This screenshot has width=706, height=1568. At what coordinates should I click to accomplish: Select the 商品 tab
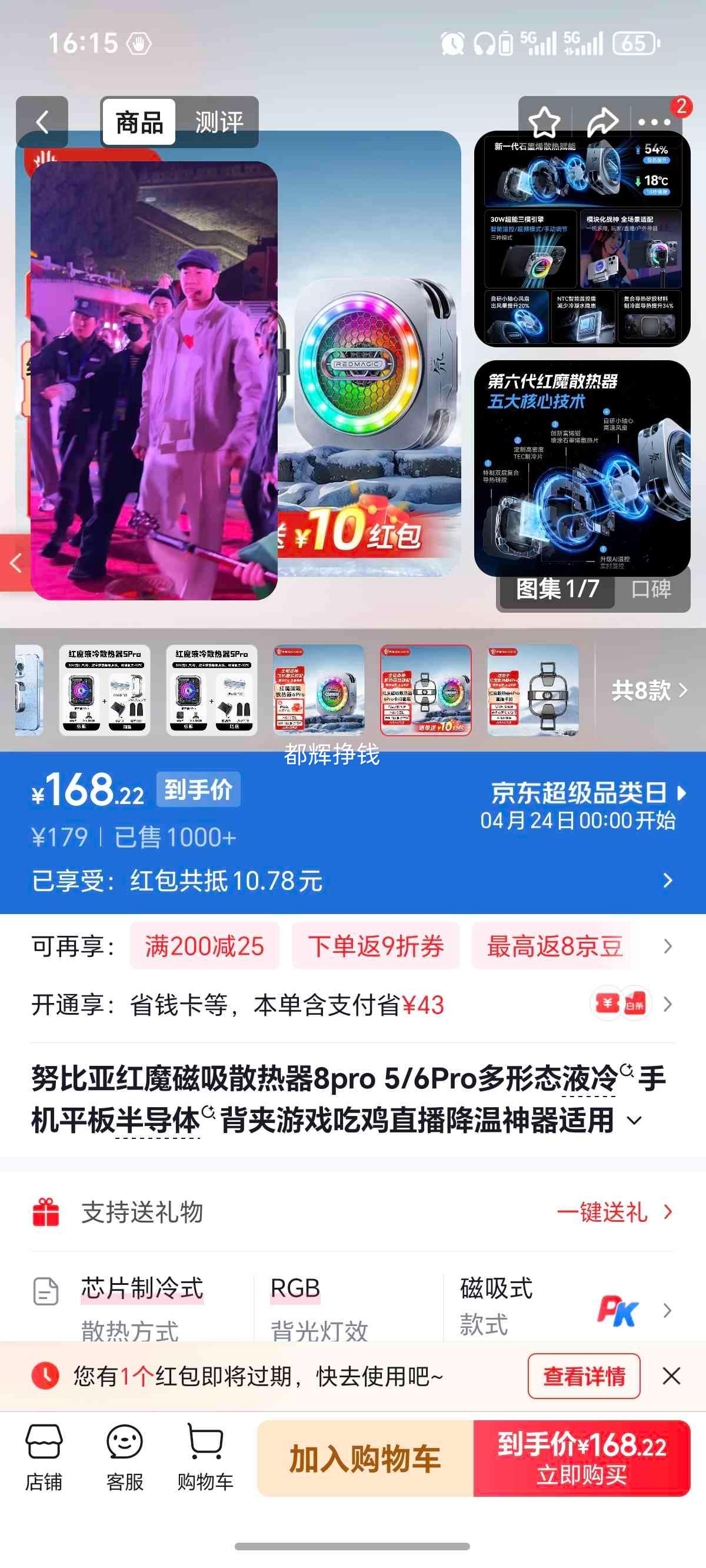coord(139,122)
